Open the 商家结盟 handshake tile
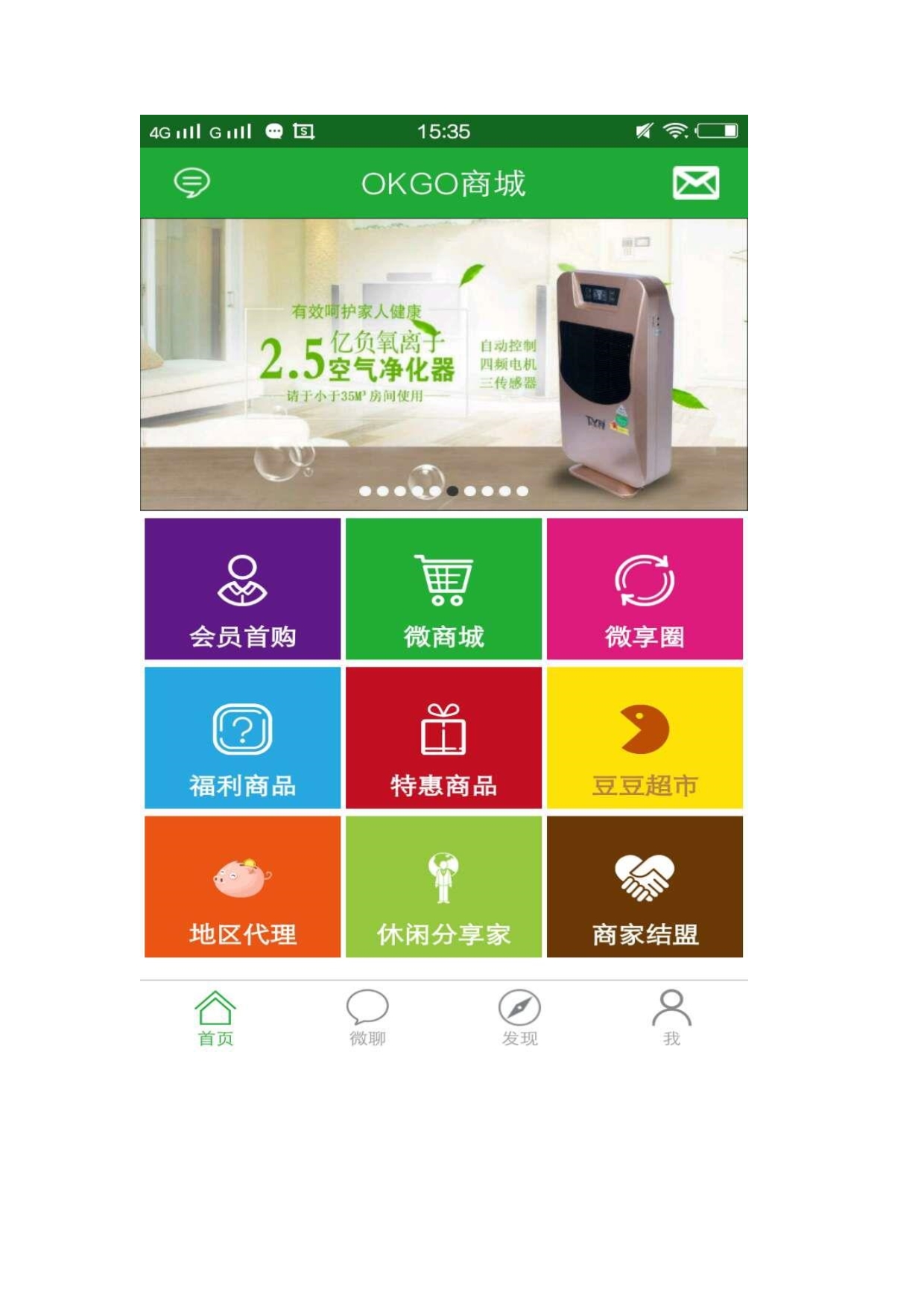924x1306 pixels. (645, 887)
